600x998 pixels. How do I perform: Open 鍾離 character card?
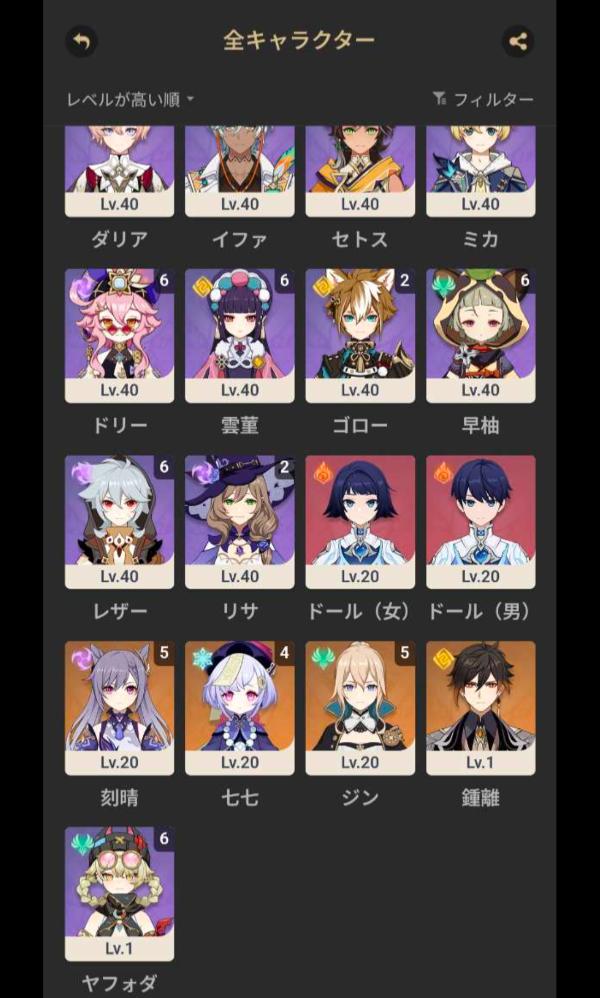[x=481, y=707]
